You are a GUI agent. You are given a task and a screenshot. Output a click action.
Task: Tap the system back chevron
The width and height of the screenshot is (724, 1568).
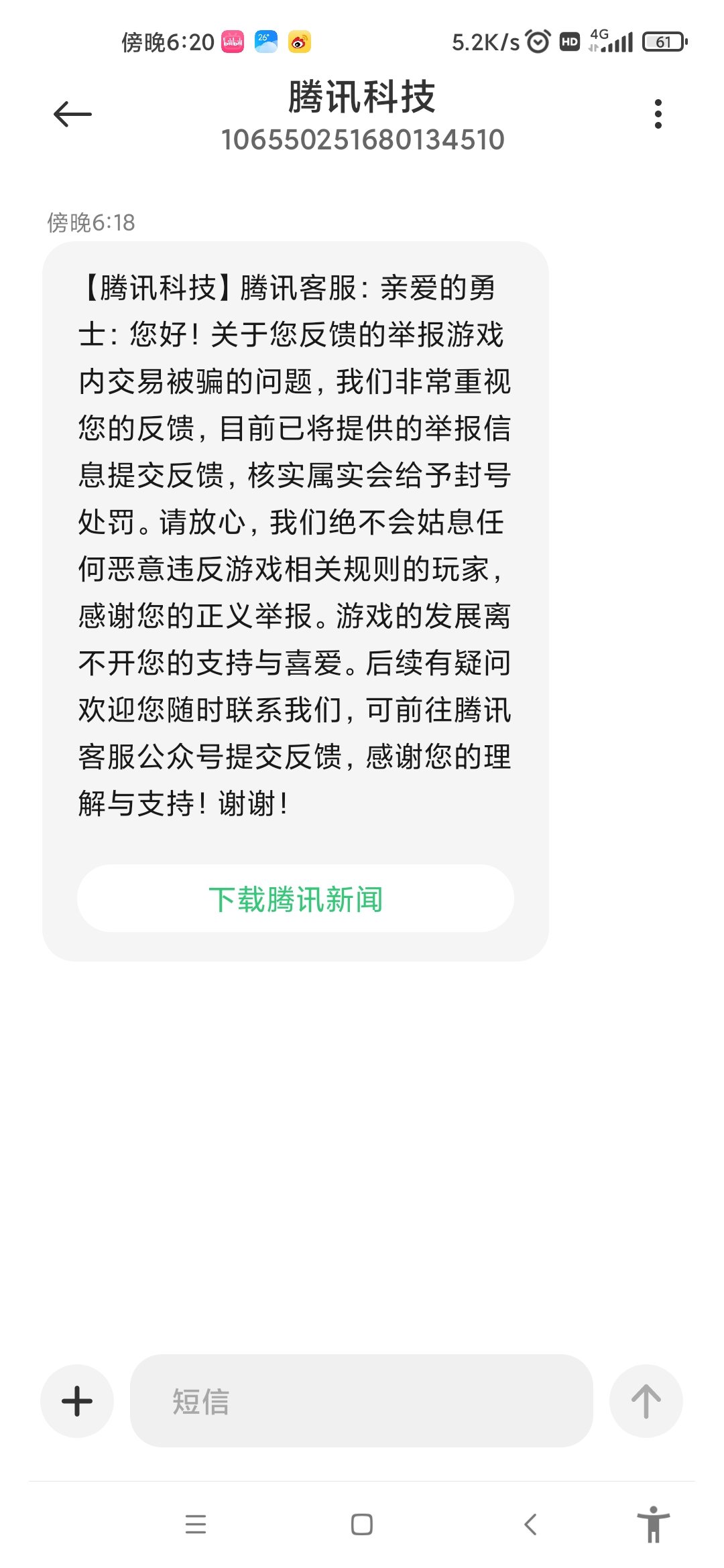[x=530, y=1524]
